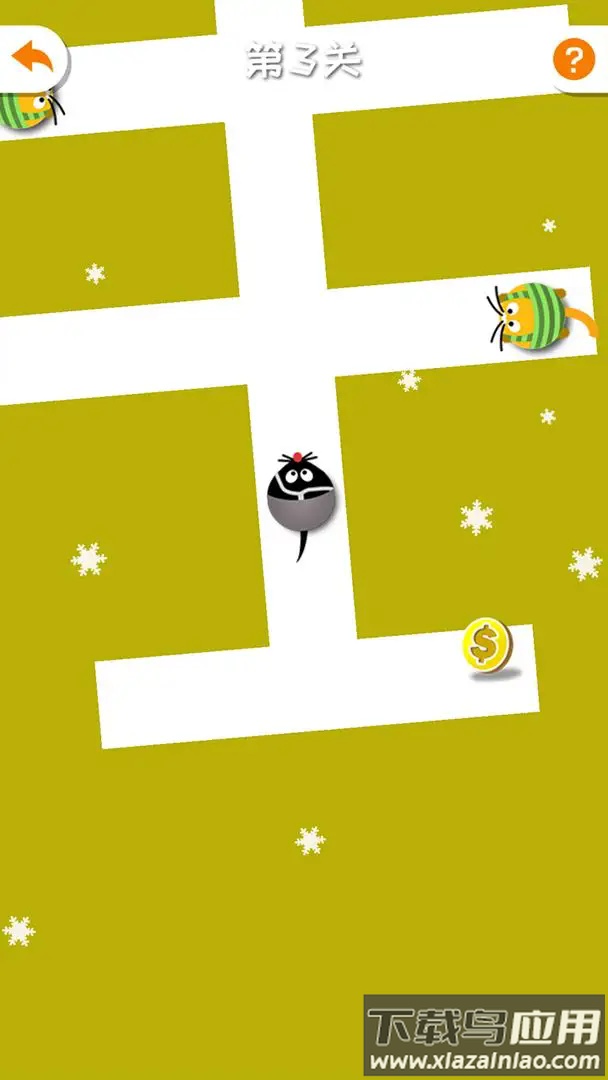Viewport: 608px width, 1080px height.
Task: Open the help question mark
Action: click(x=574, y=61)
